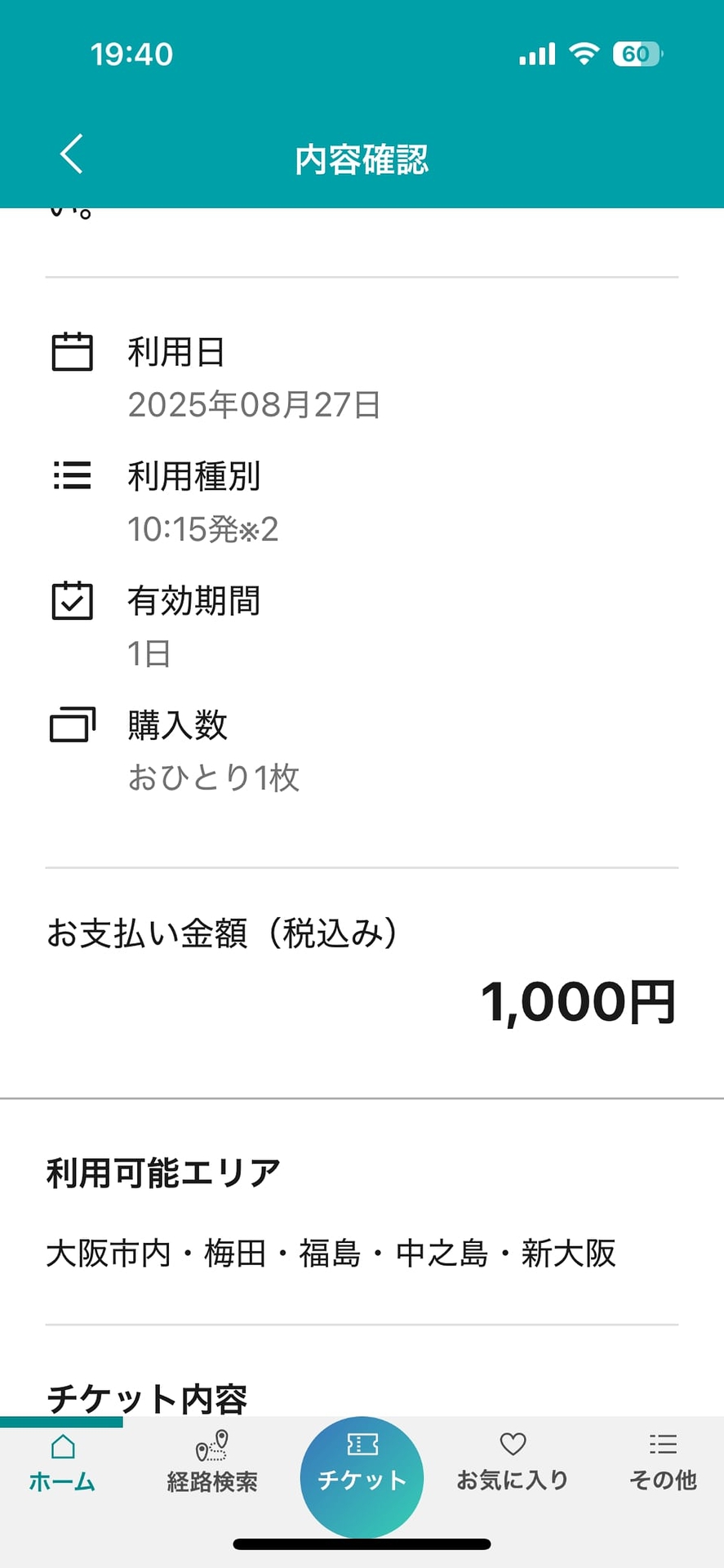Switch to the お気に入り tab
This screenshot has height=1568, width=724.
pos(513,1463)
